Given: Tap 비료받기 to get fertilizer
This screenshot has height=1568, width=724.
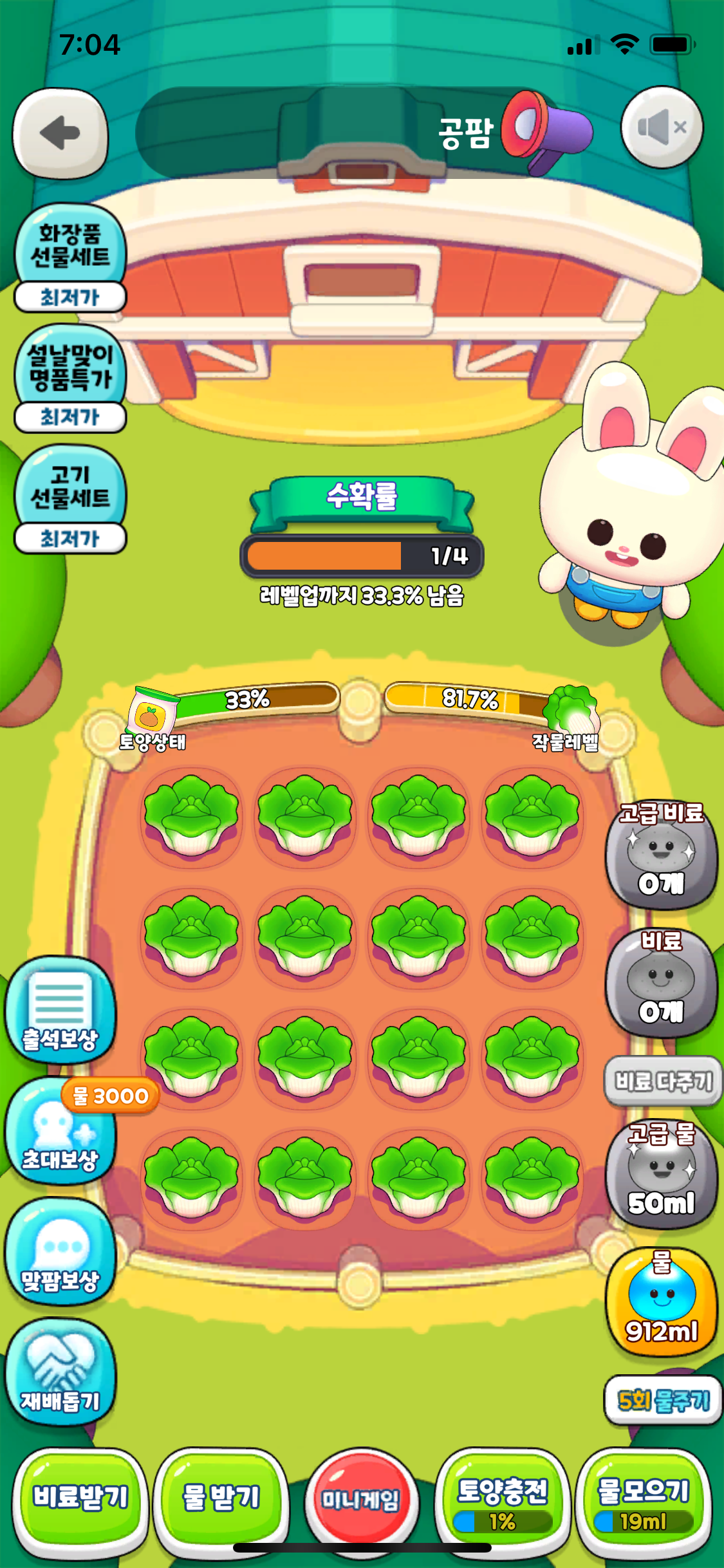Looking at the screenshot, I should (x=80, y=1497).
